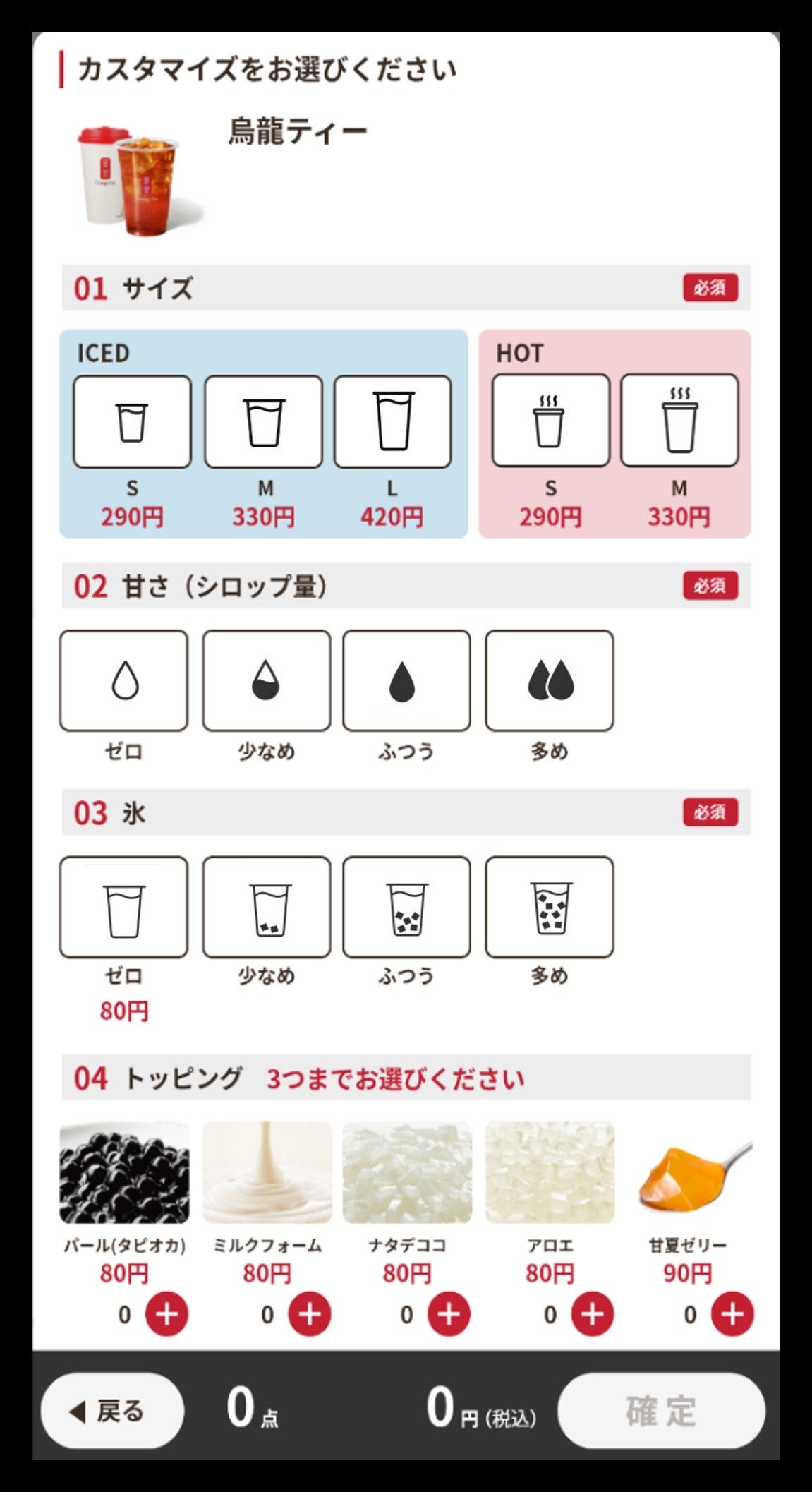
Task: Increase 甘夏ゼリー topping count
Action: [732, 1314]
